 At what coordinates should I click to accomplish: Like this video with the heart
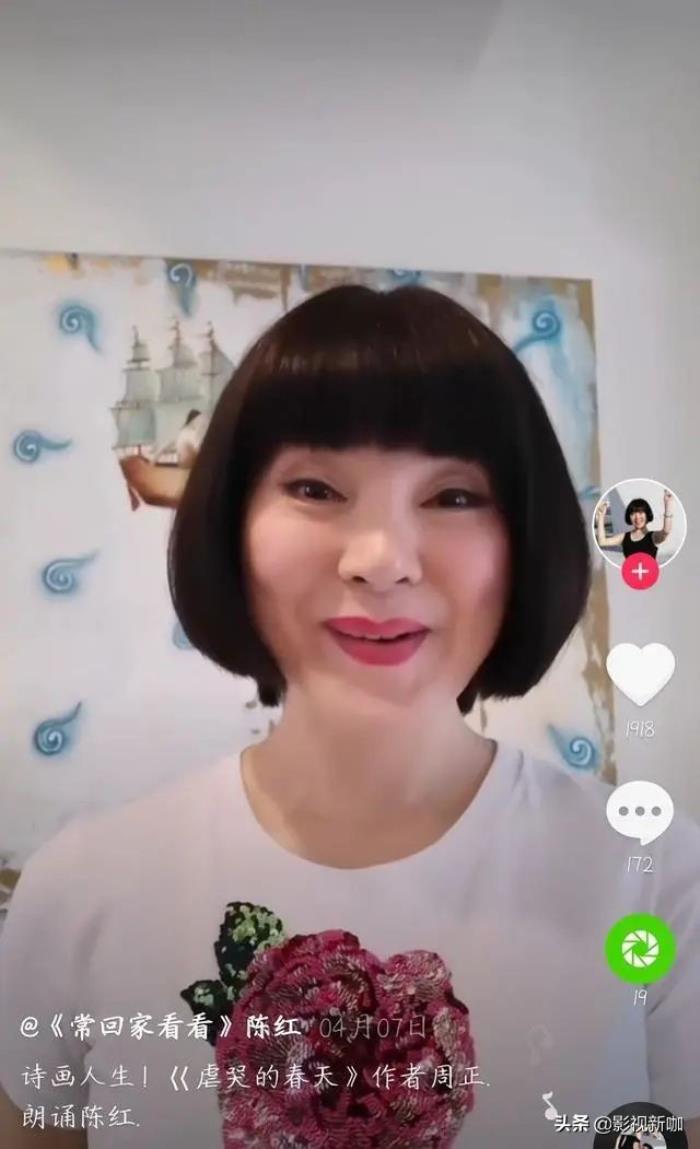(x=640, y=673)
